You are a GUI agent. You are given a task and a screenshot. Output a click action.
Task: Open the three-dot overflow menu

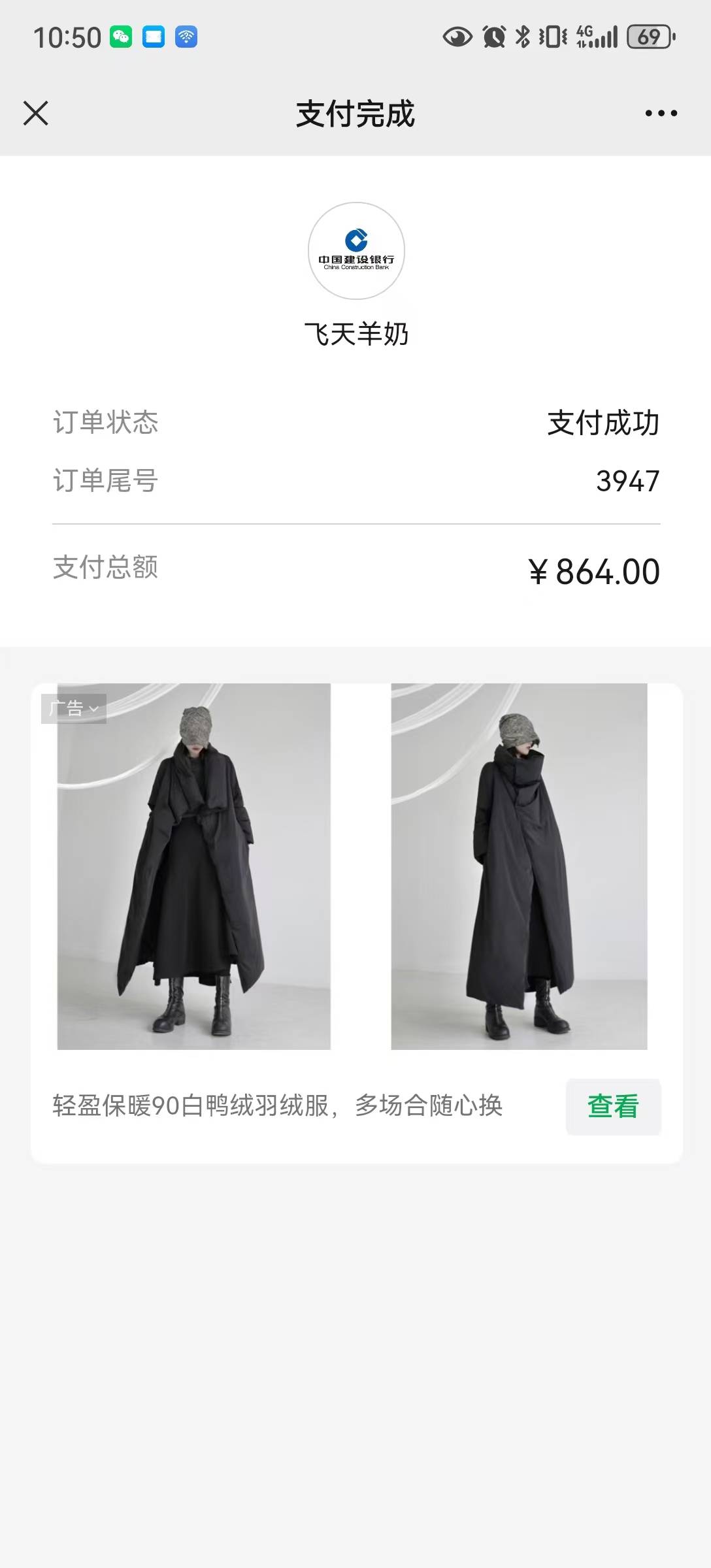(661, 113)
